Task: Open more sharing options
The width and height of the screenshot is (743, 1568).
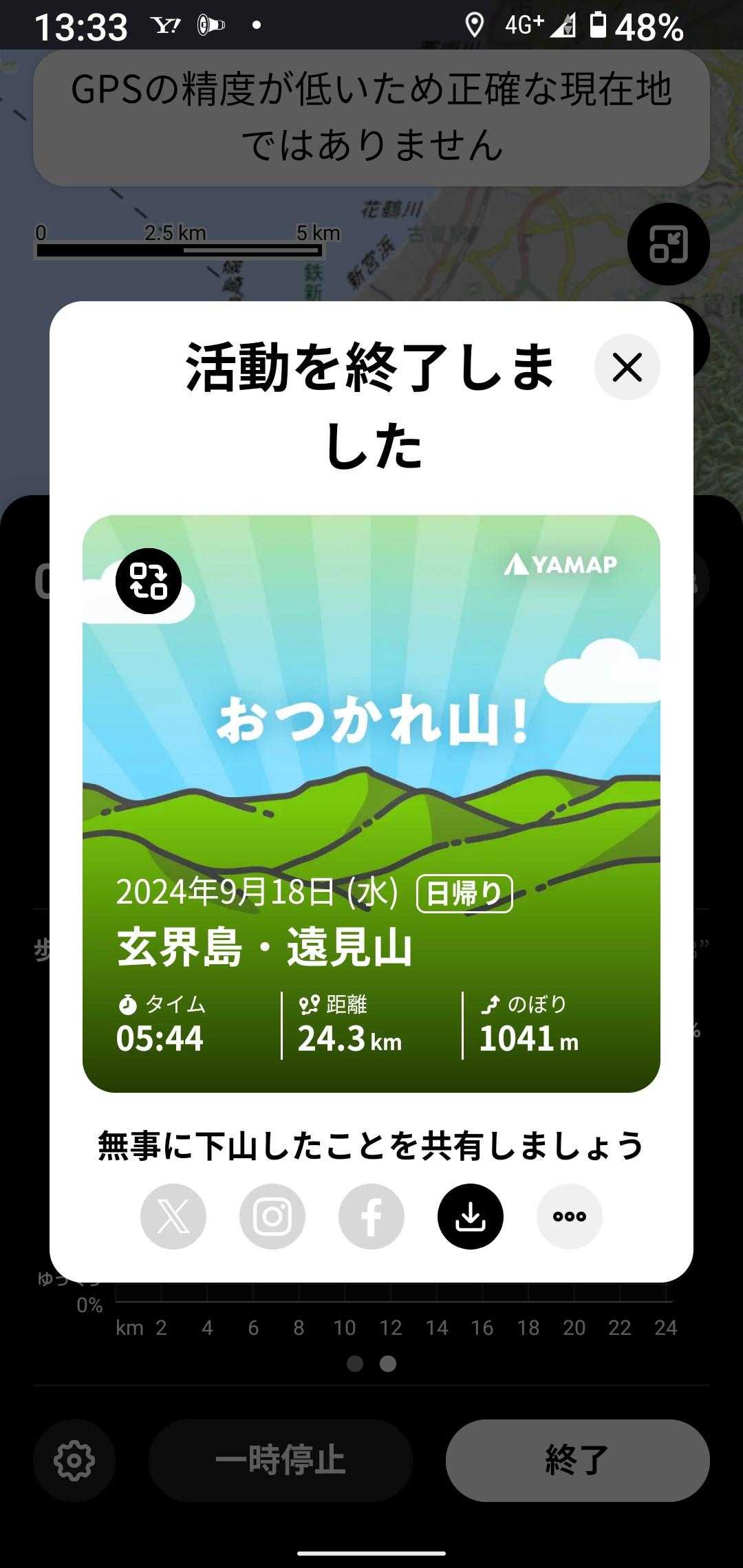Action: click(x=570, y=1217)
